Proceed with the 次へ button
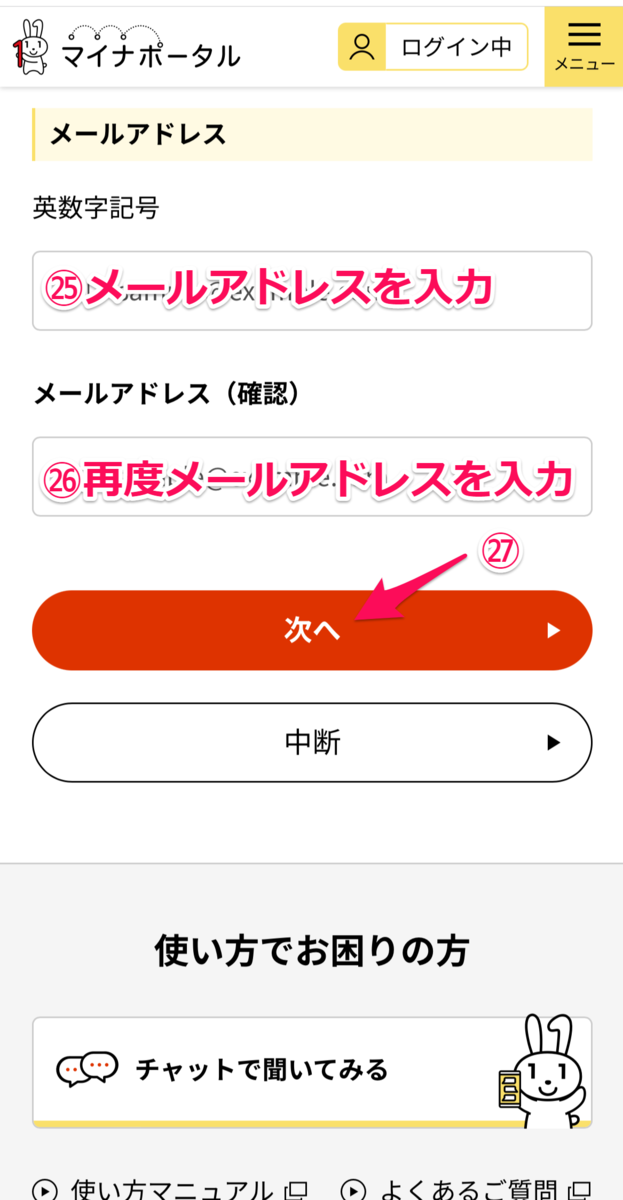 click(312, 631)
